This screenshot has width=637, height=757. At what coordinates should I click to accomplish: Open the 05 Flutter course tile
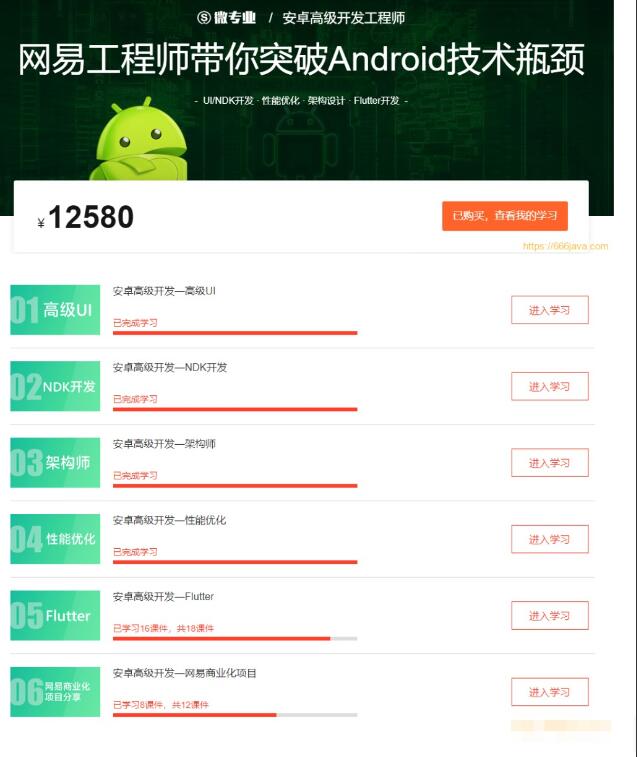tap(56, 616)
